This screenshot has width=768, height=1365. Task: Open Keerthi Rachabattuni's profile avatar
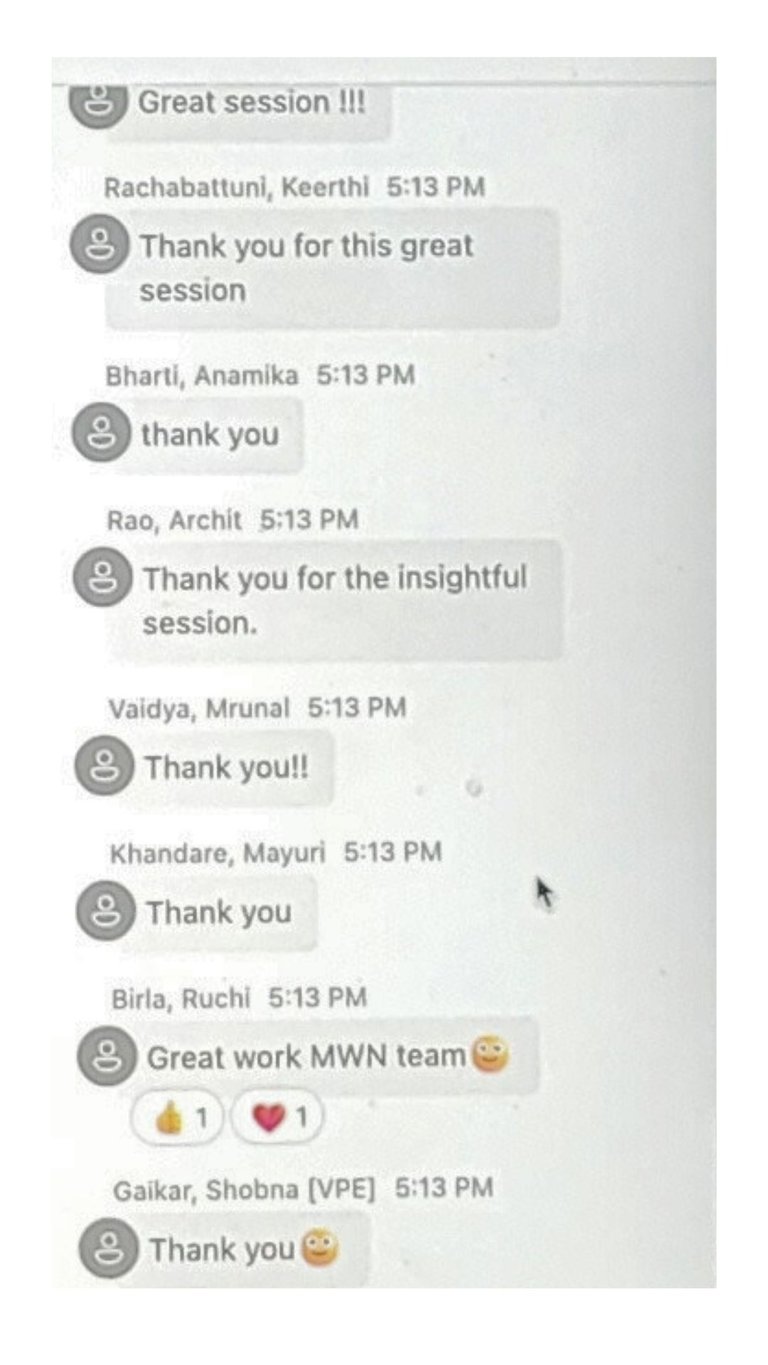[x=98, y=246]
